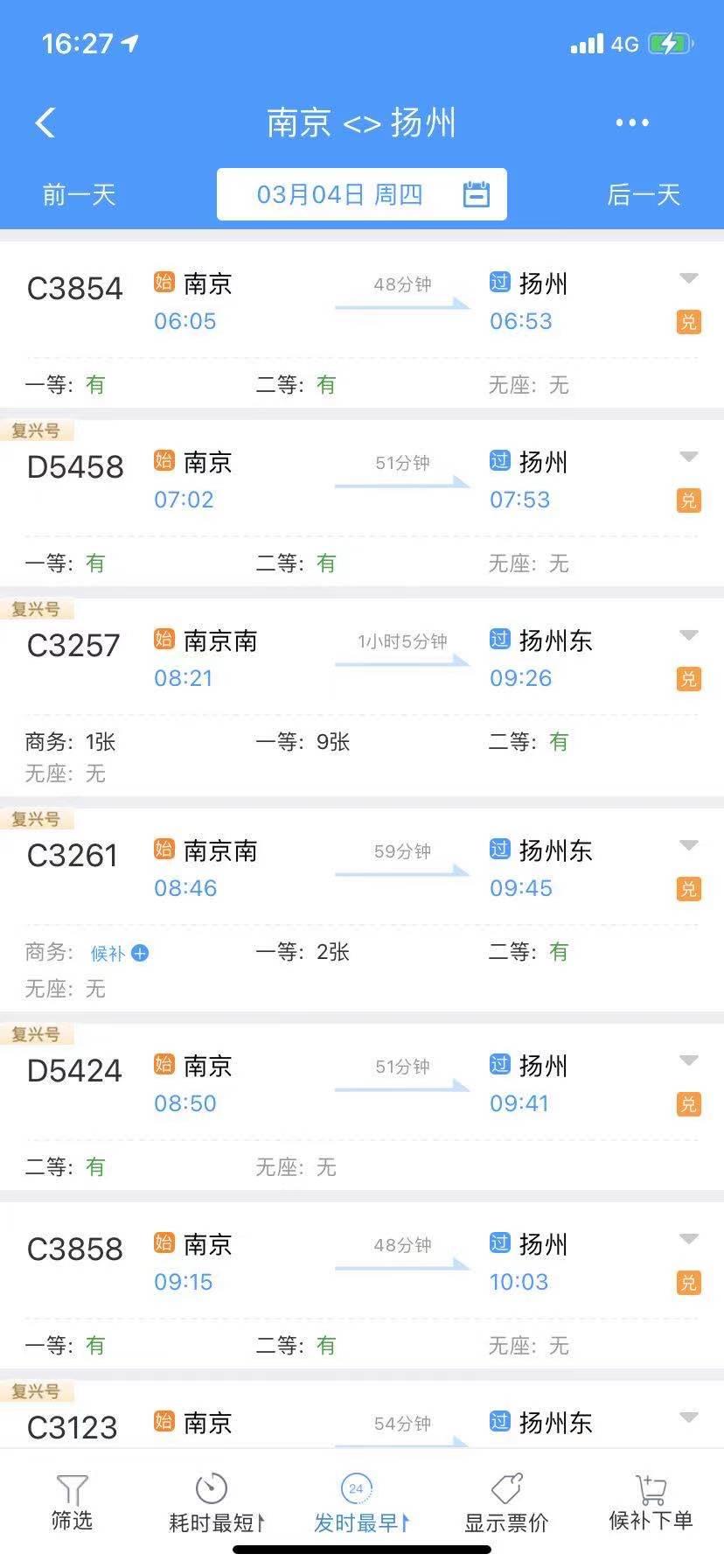Tap the battery charging indicator
The width and height of the screenshot is (724, 1568).
pyautogui.click(x=672, y=43)
